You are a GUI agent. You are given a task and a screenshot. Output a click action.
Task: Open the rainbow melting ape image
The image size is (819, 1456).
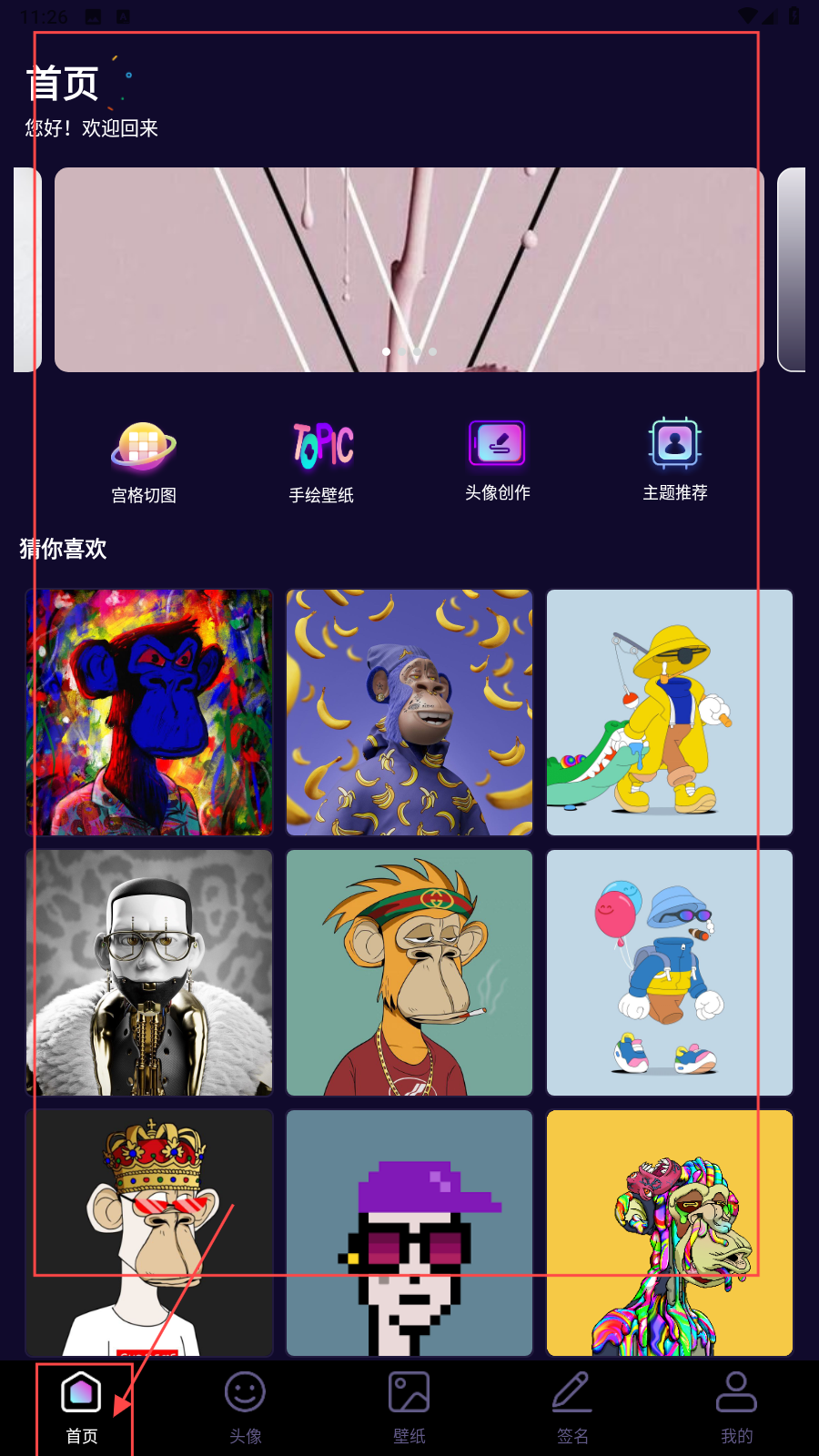click(x=670, y=1233)
